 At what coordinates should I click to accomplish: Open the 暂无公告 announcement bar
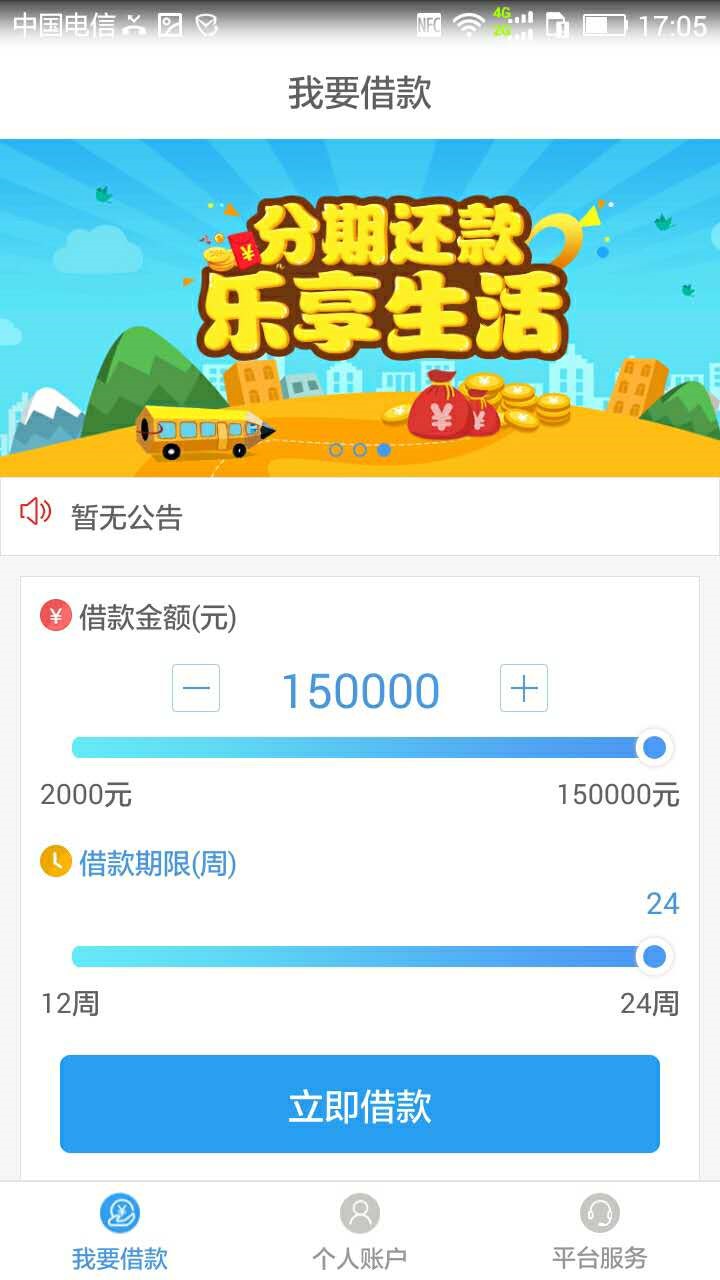pyautogui.click(x=360, y=517)
